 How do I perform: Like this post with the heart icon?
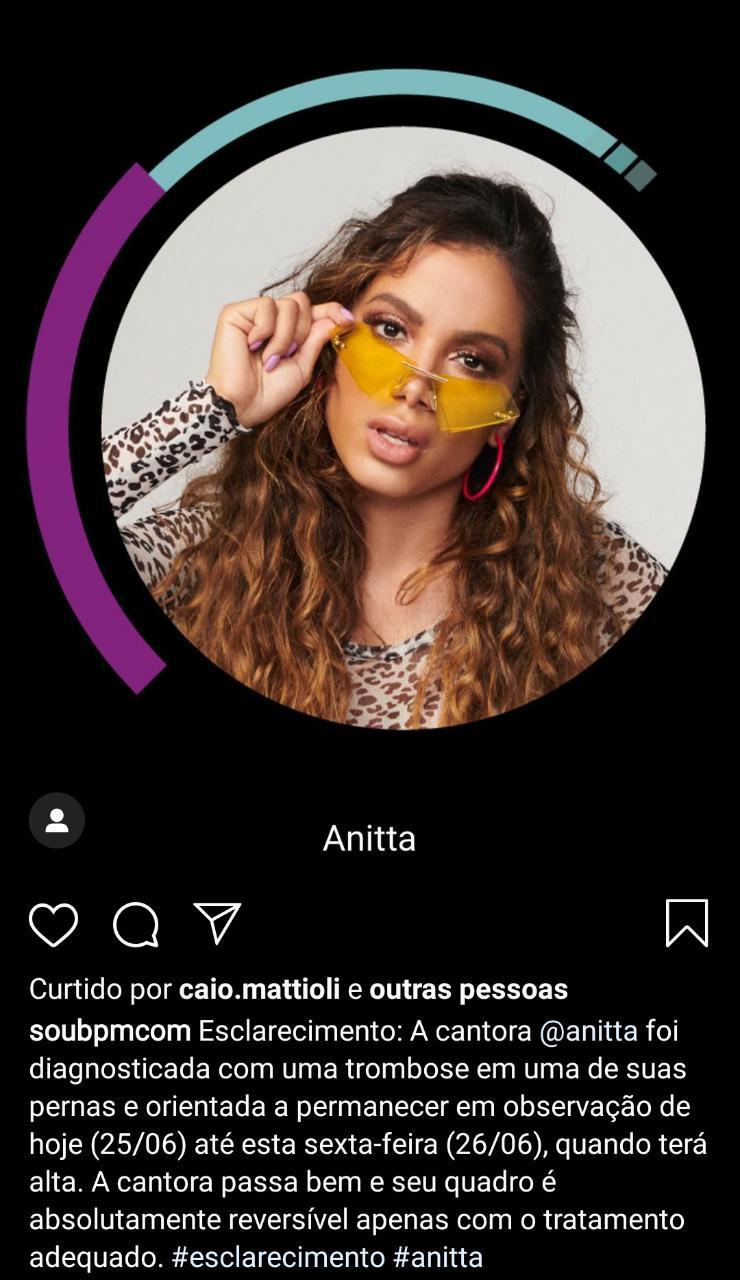tap(53, 924)
